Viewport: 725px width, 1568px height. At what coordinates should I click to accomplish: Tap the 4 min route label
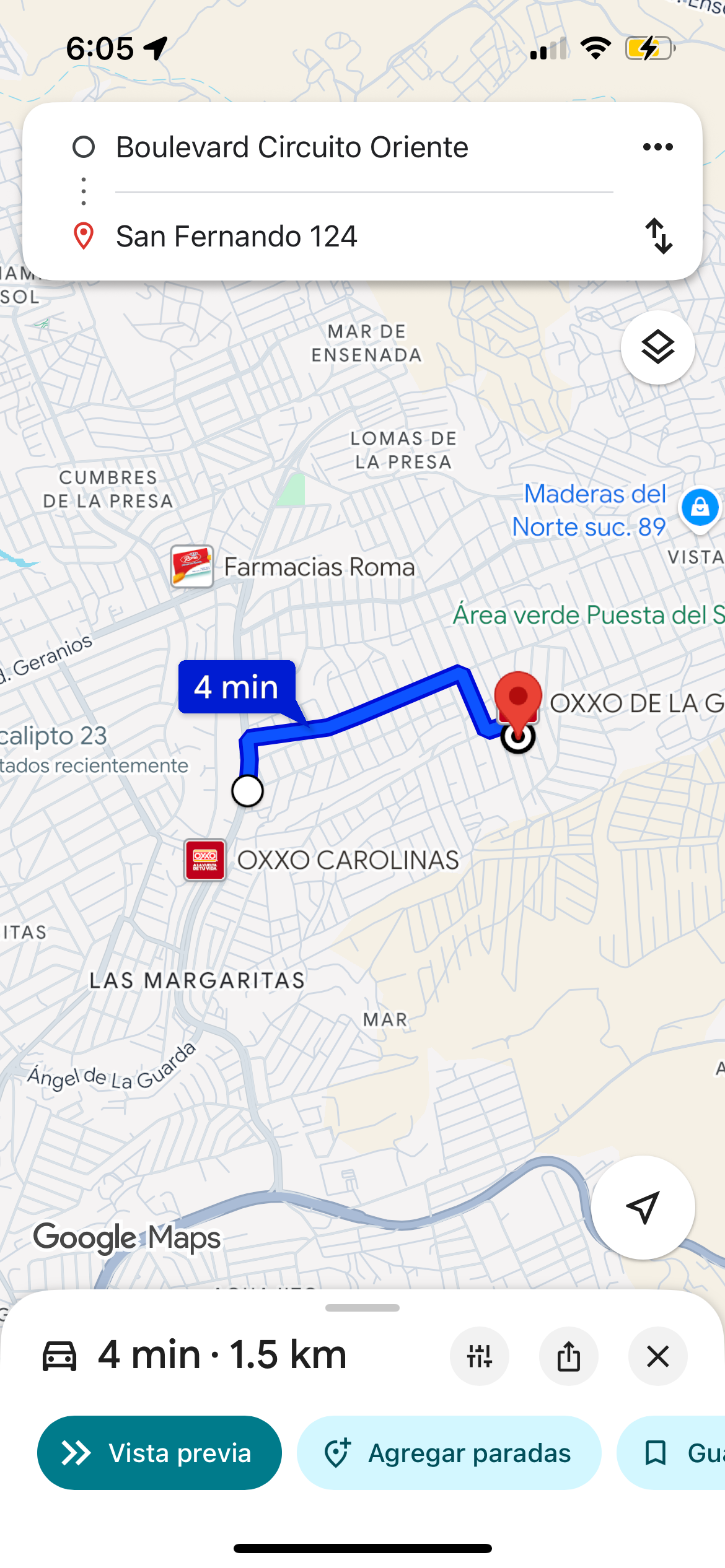(x=237, y=687)
